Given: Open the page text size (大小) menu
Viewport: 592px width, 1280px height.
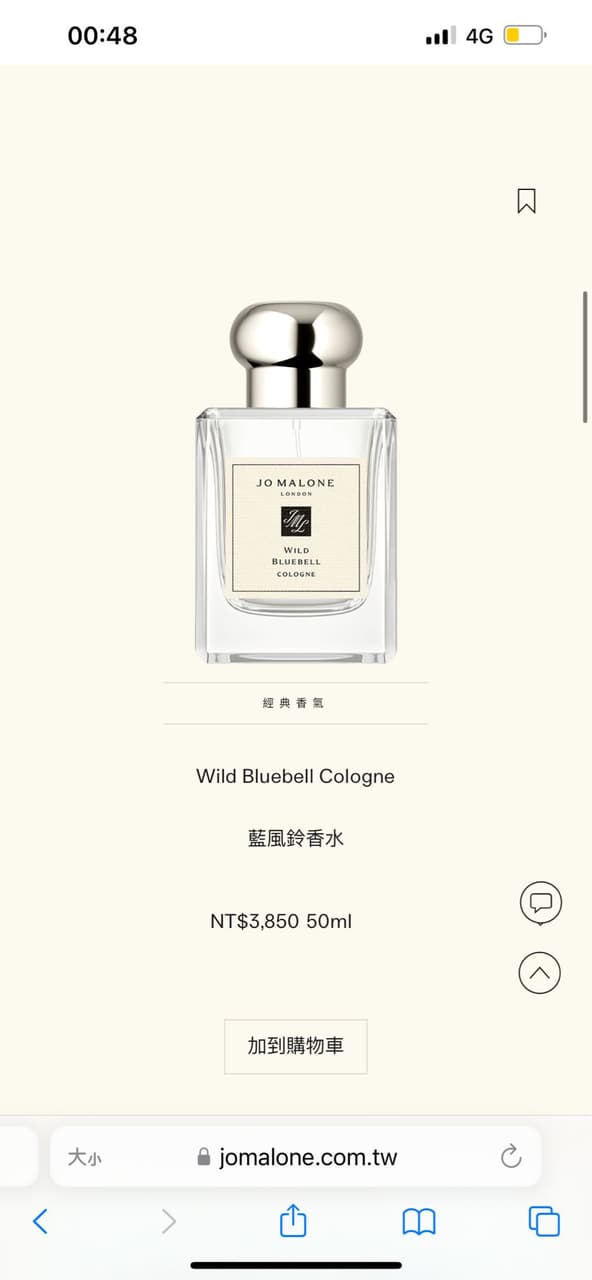Looking at the screenshot, I should 84,1158.
